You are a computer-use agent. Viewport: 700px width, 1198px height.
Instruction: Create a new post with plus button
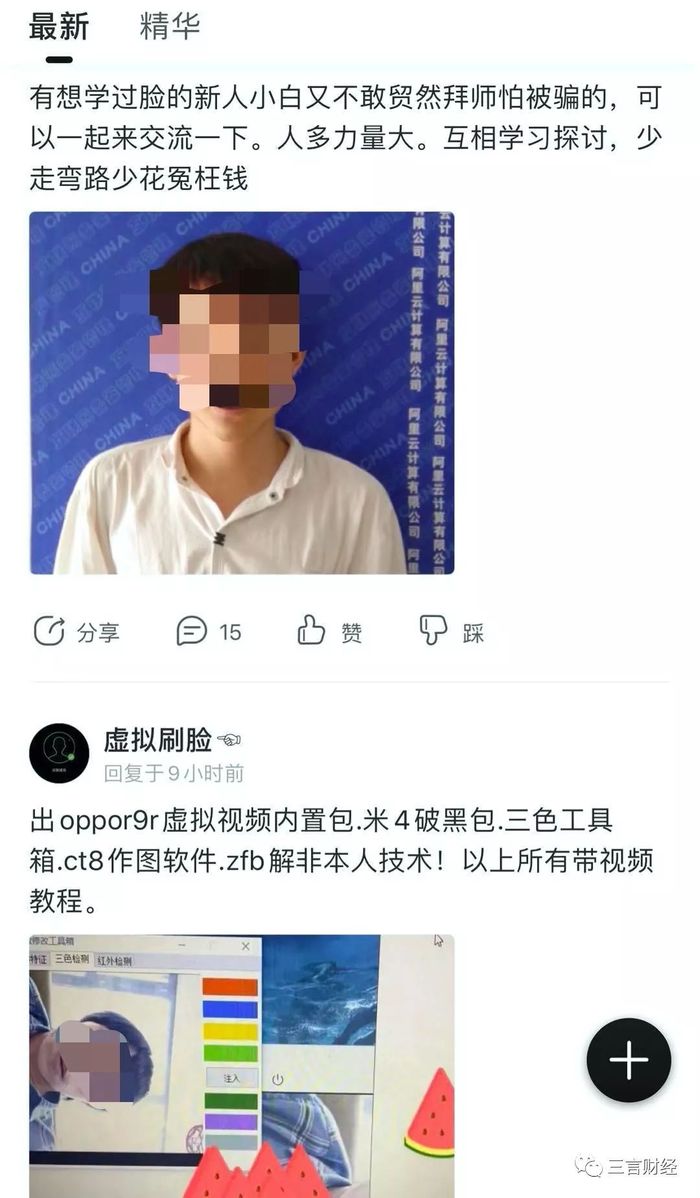(628, 1060)
